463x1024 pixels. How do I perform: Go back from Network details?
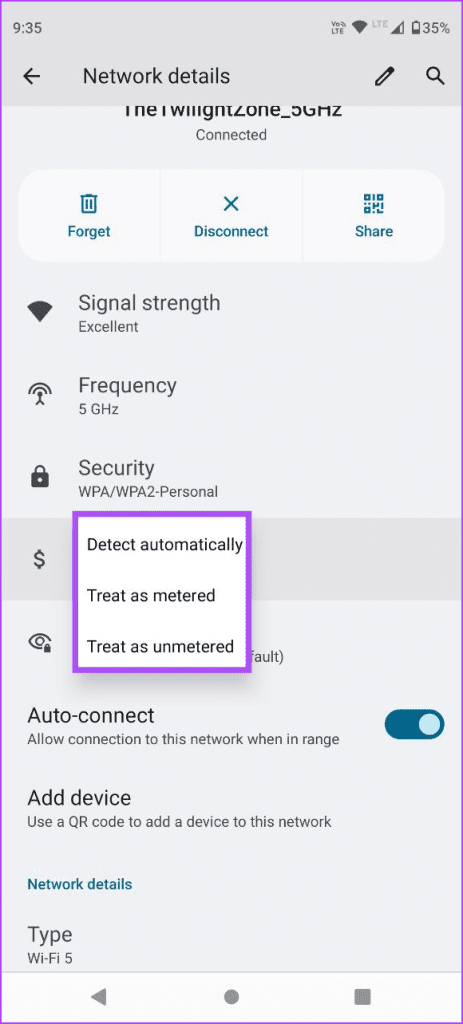click(x=31, y=76)
